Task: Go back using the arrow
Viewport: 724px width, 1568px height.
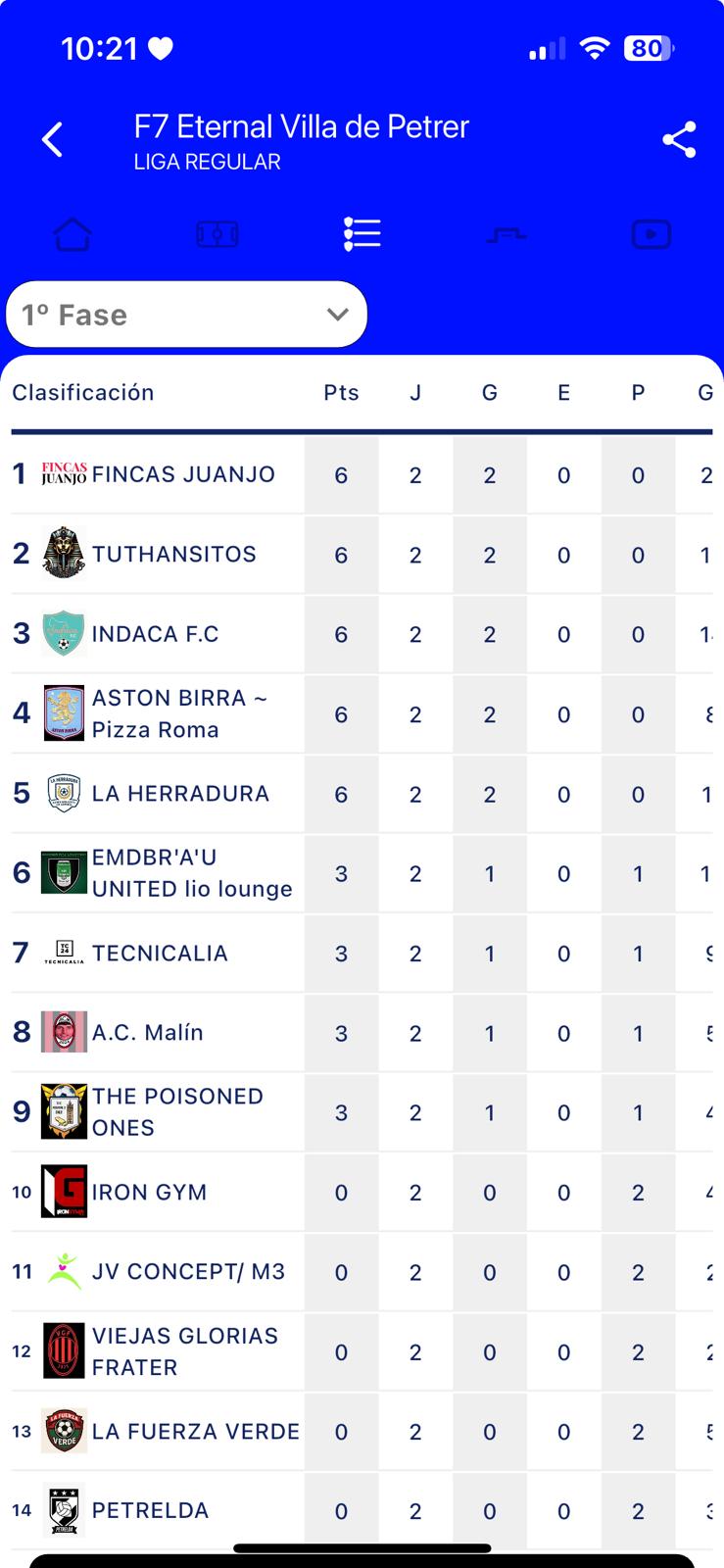Action: pyautogui.click(x=53, y=140)
